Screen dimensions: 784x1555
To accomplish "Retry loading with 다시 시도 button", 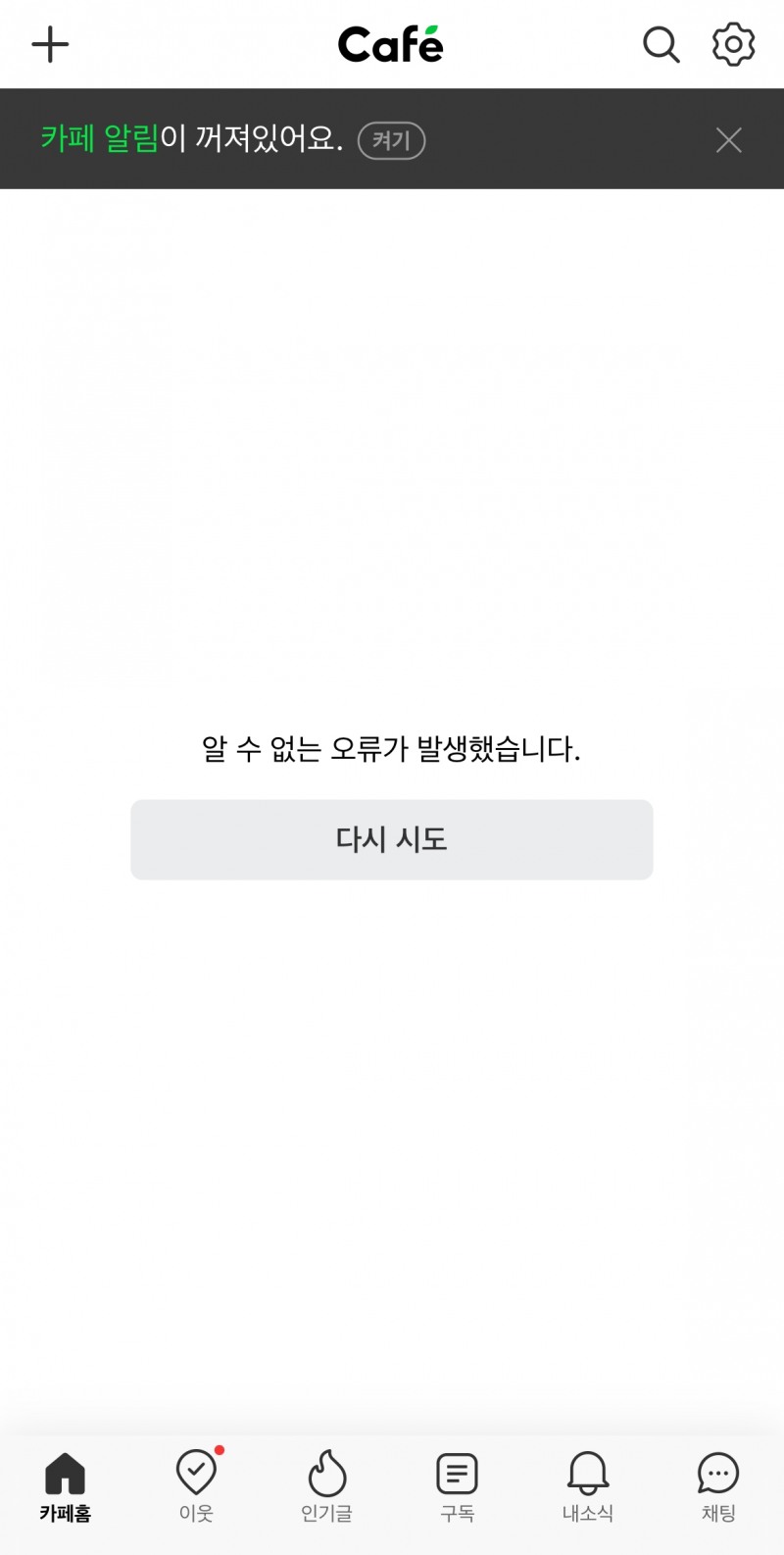I will click(x=392, y=839).
